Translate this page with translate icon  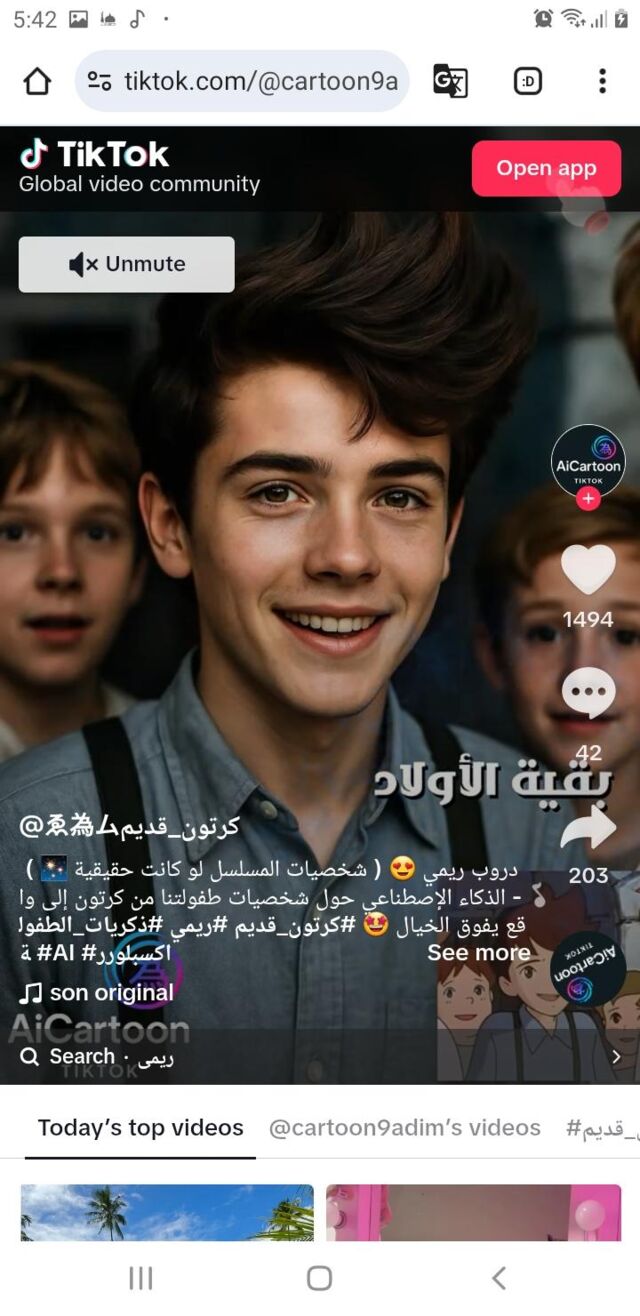pyautogui.click(x=450, y=81)
